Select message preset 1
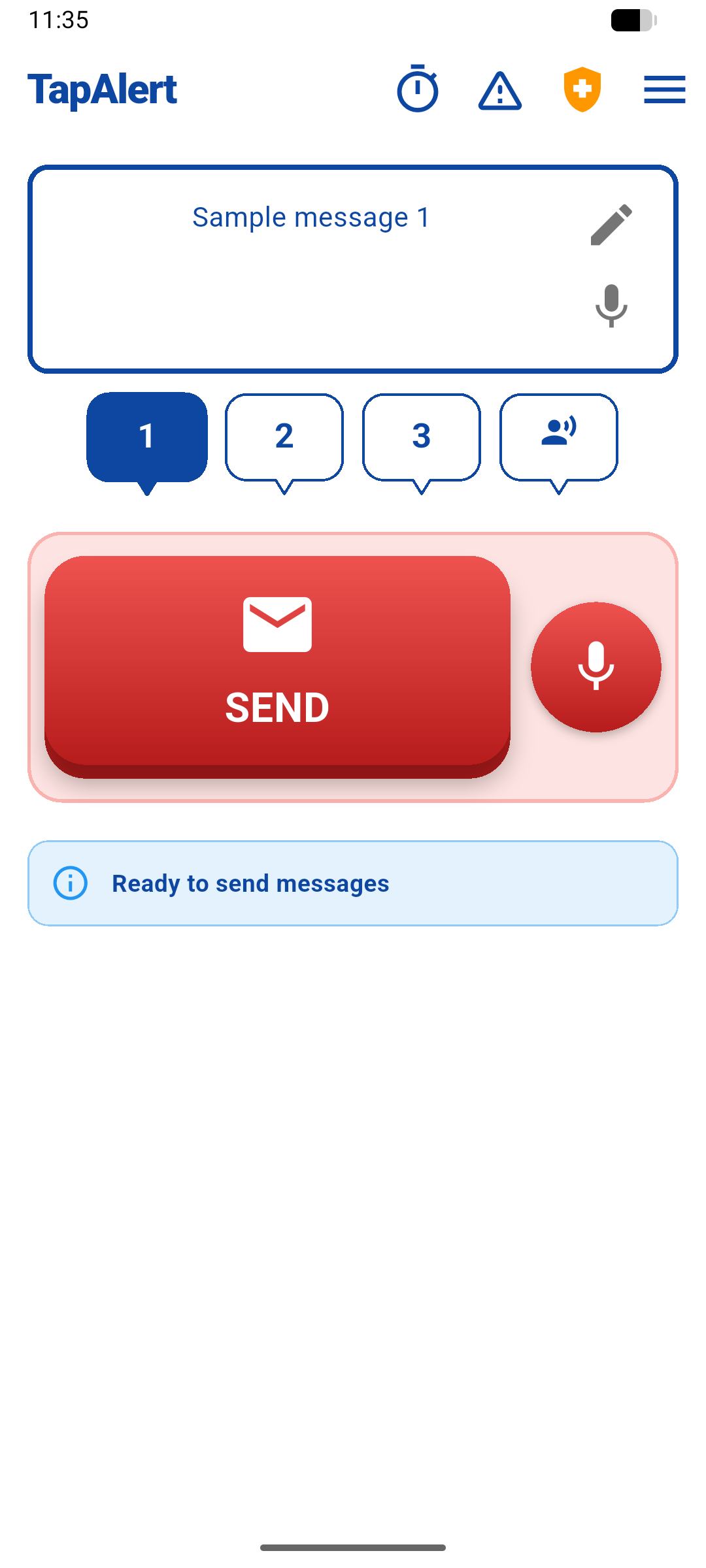The height and width of the screenshot is (1568, 706). (x=146, y=434)
